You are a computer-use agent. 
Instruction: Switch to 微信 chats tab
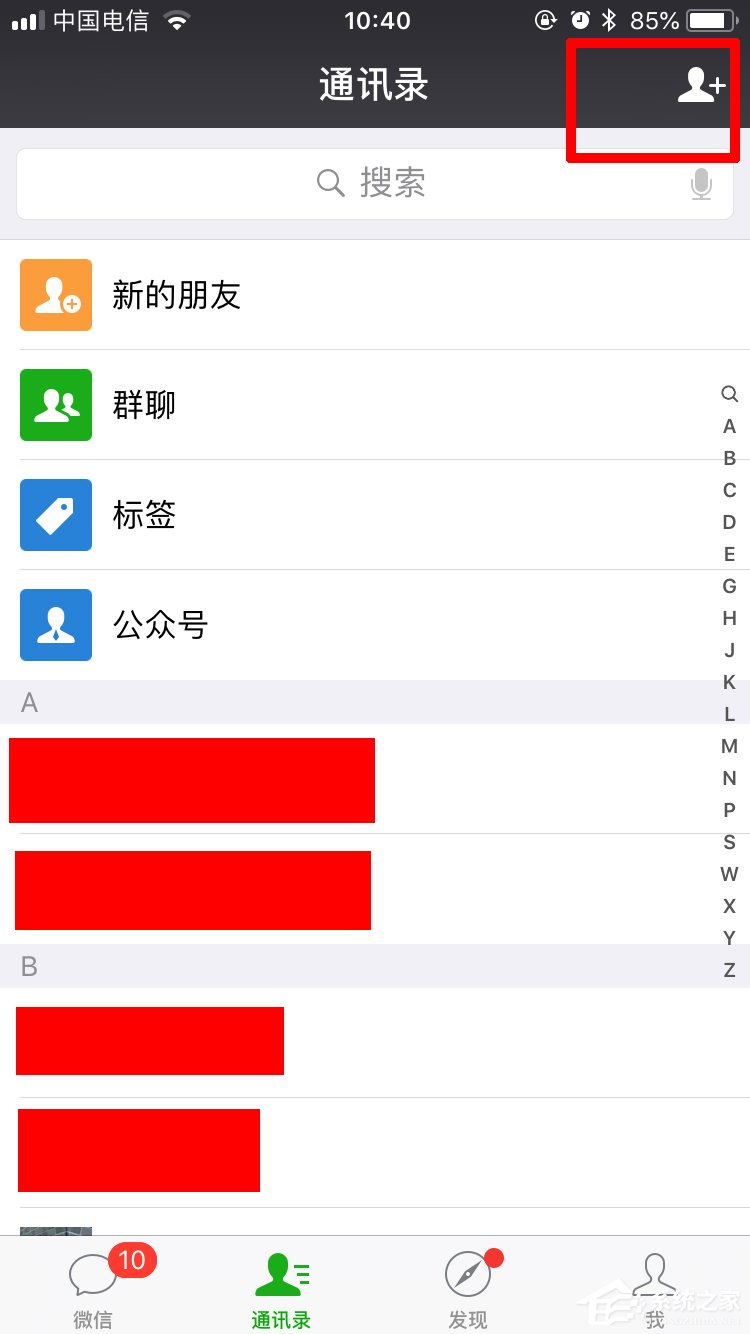tap(94, 1285)
